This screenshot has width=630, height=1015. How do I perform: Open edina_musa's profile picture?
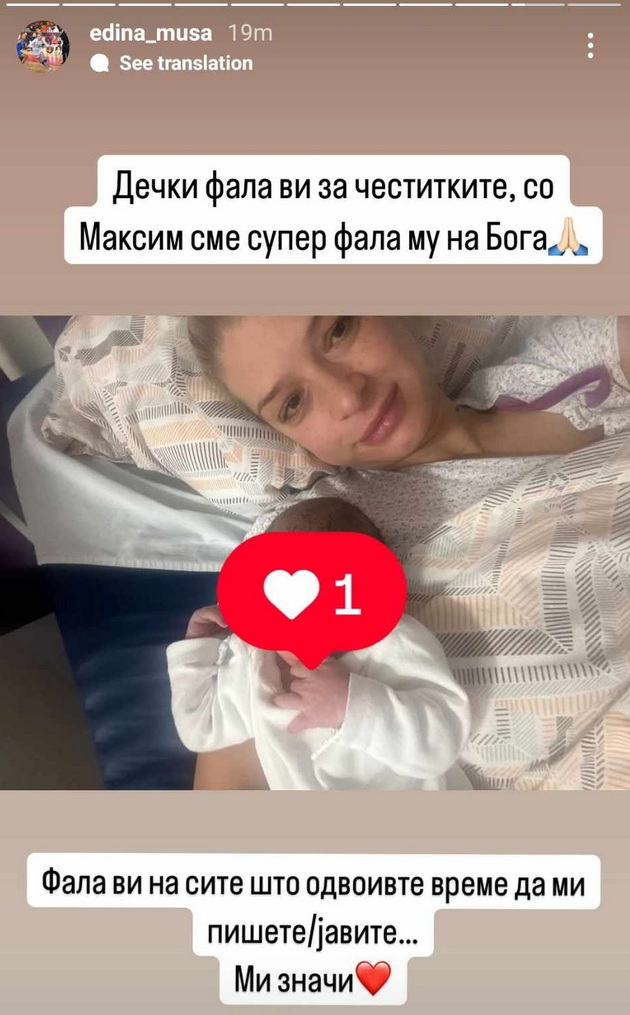42,47
